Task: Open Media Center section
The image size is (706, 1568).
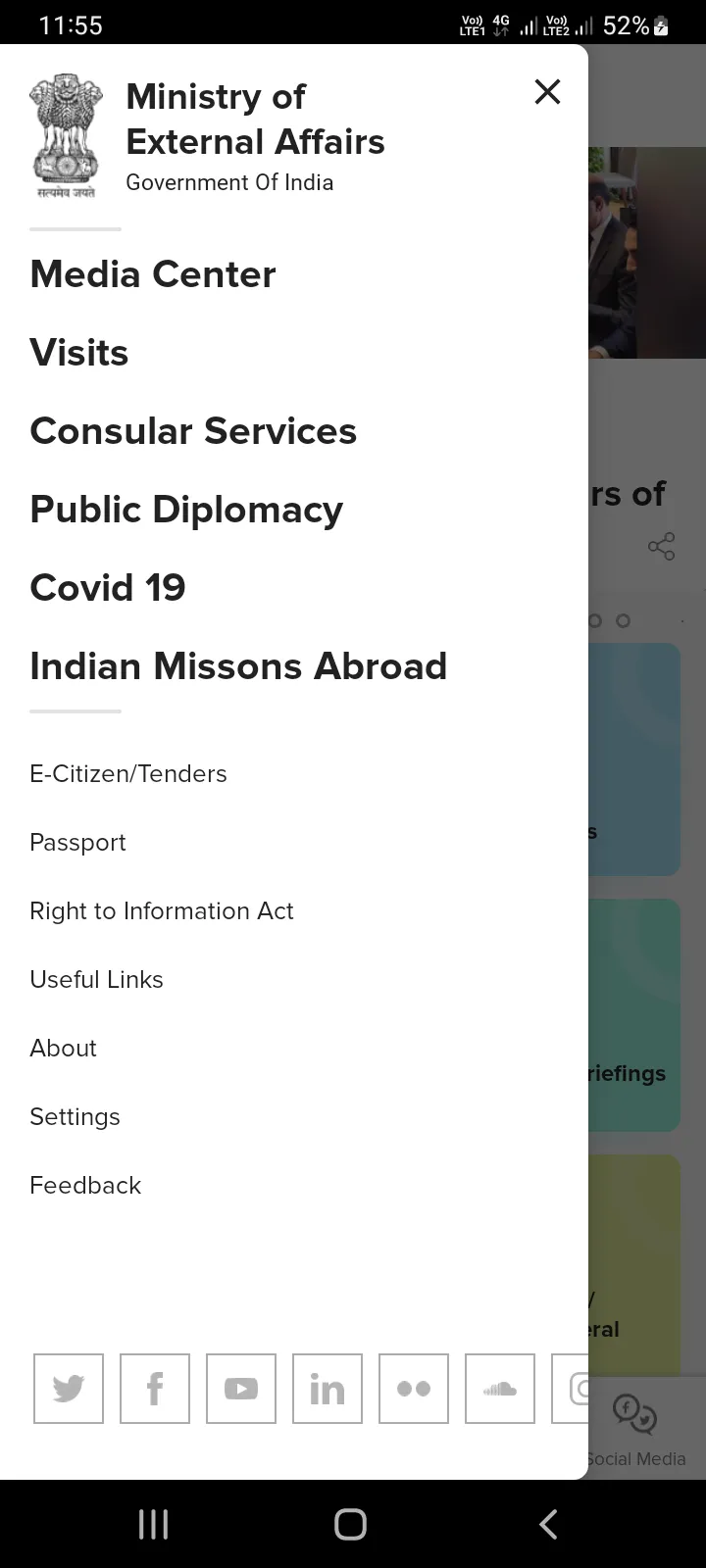Action: (x=153, y=274)
